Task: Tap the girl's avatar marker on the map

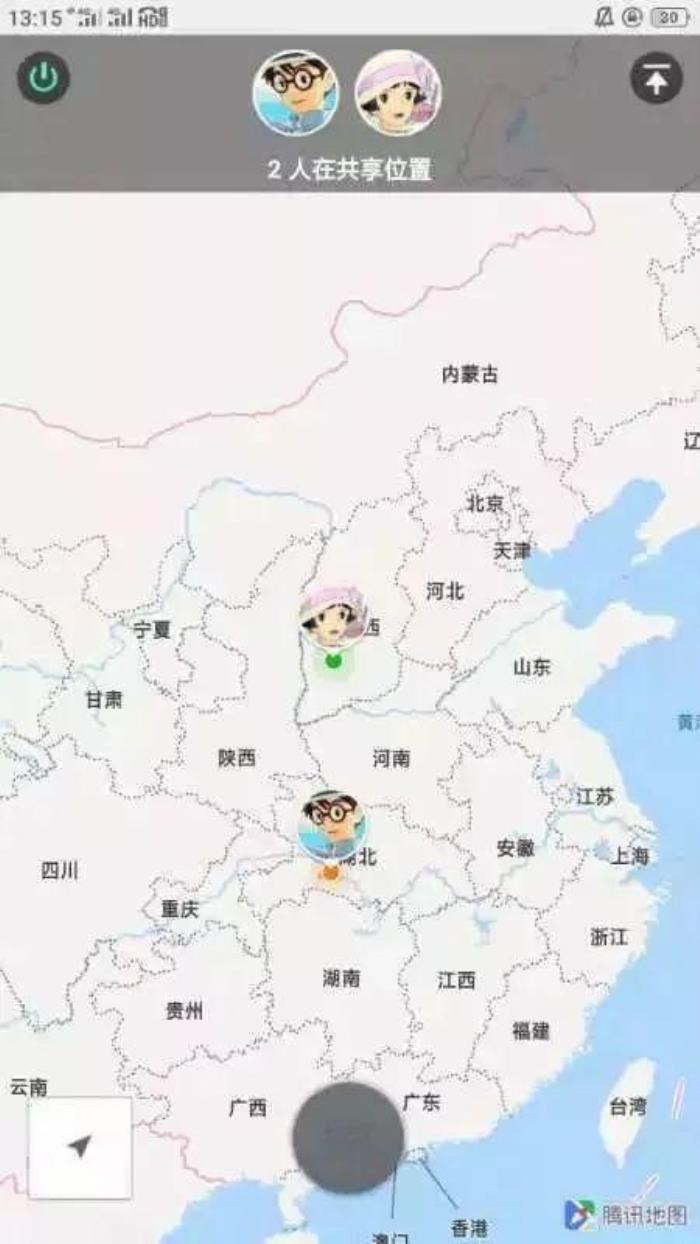Action: click(333, 620)
